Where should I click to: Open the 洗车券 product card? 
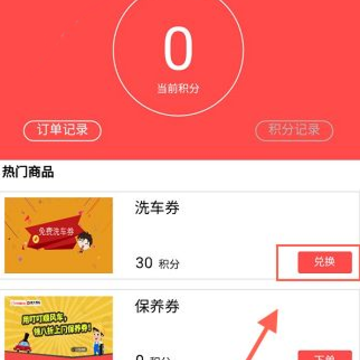tap(180, 235)
